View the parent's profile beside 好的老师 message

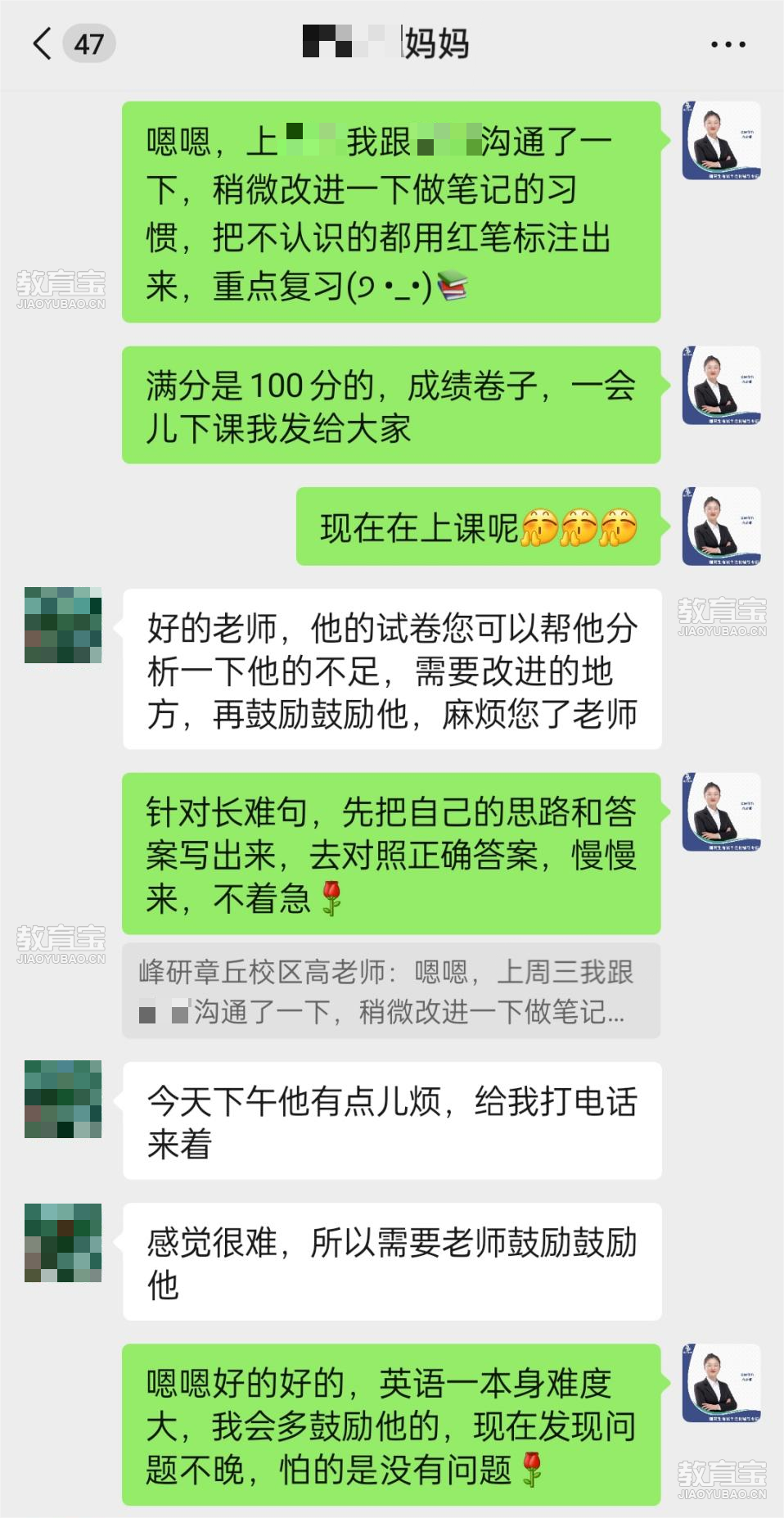click(x=63, y=626)
